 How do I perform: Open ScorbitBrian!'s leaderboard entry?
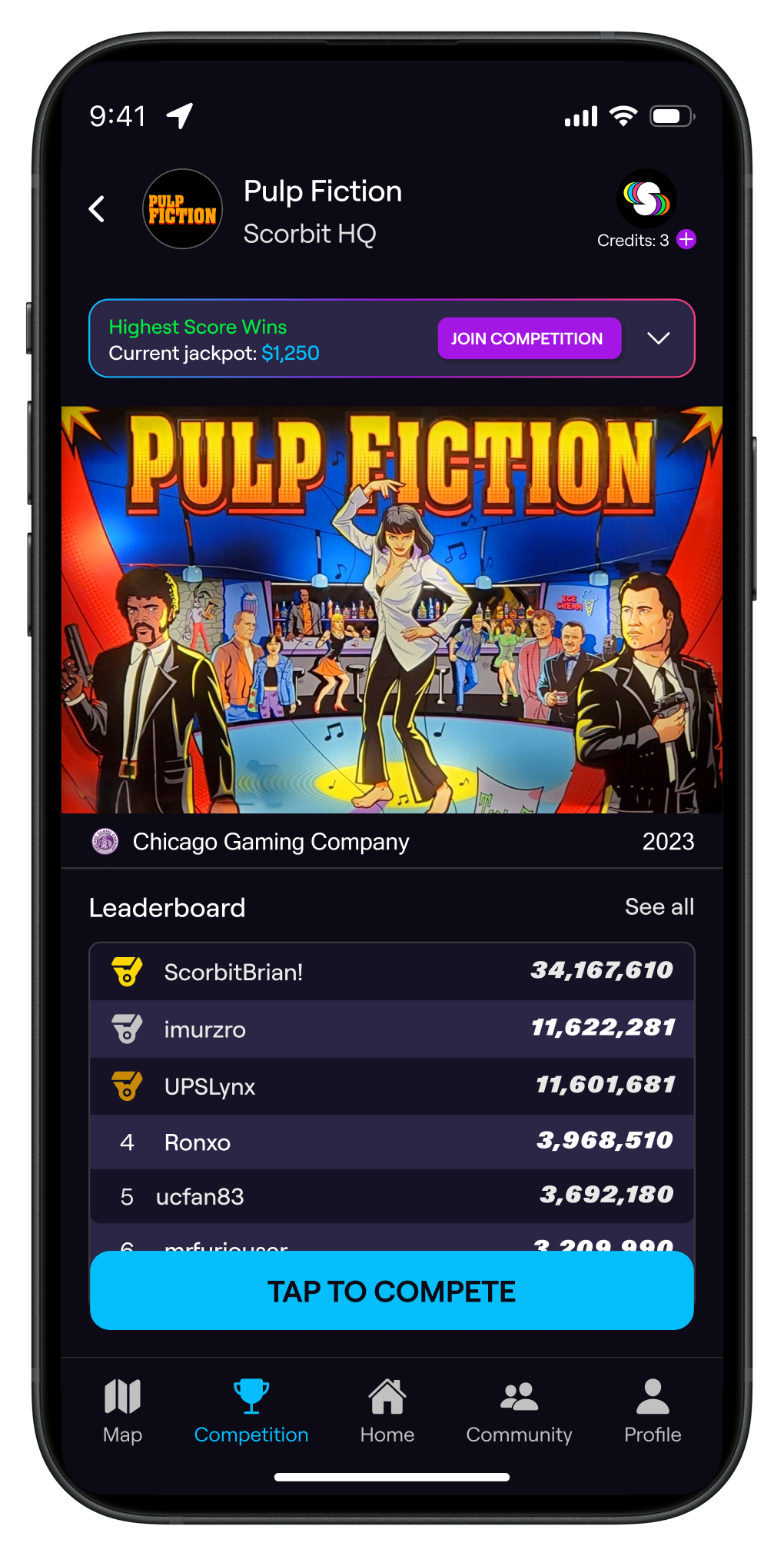[x=392, y=972]
